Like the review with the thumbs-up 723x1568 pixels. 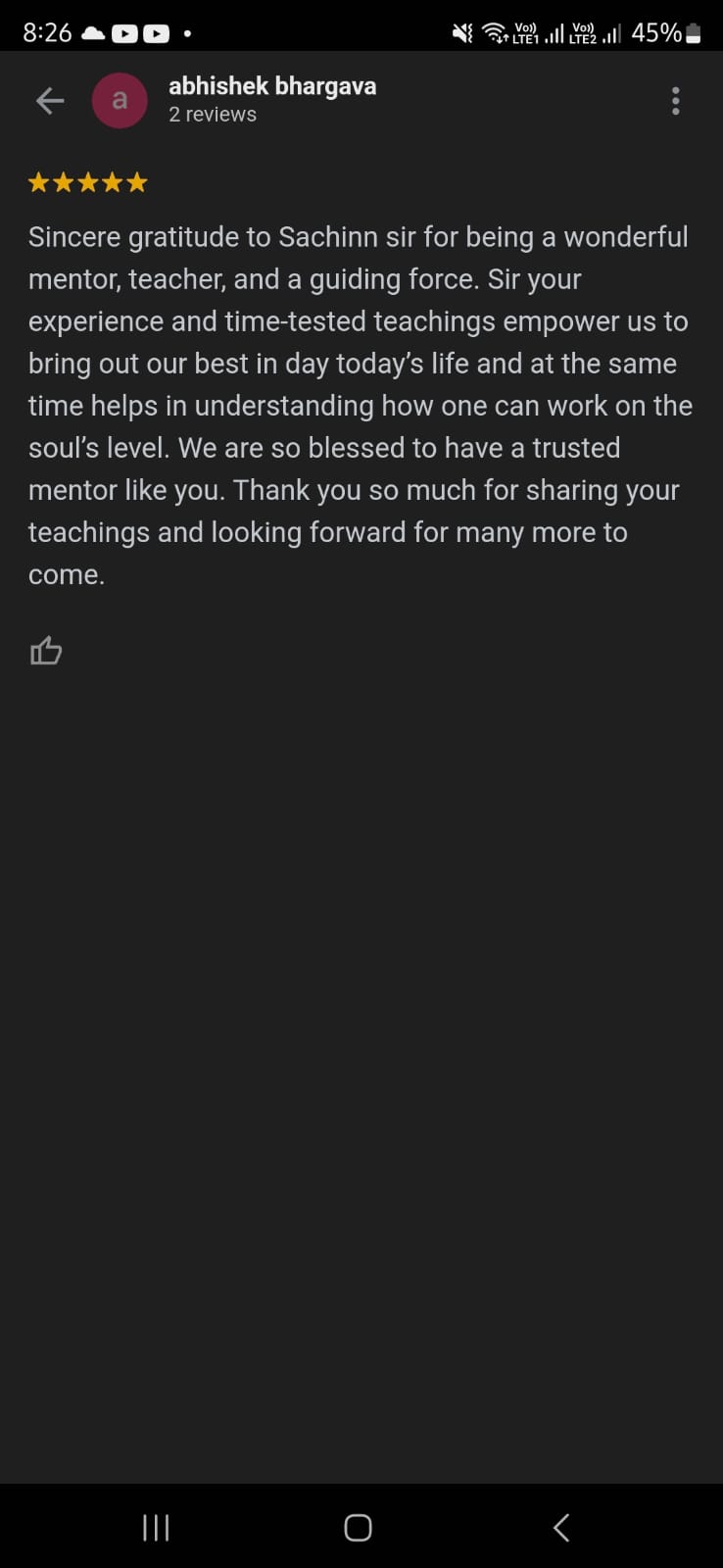tap(46, 651)
